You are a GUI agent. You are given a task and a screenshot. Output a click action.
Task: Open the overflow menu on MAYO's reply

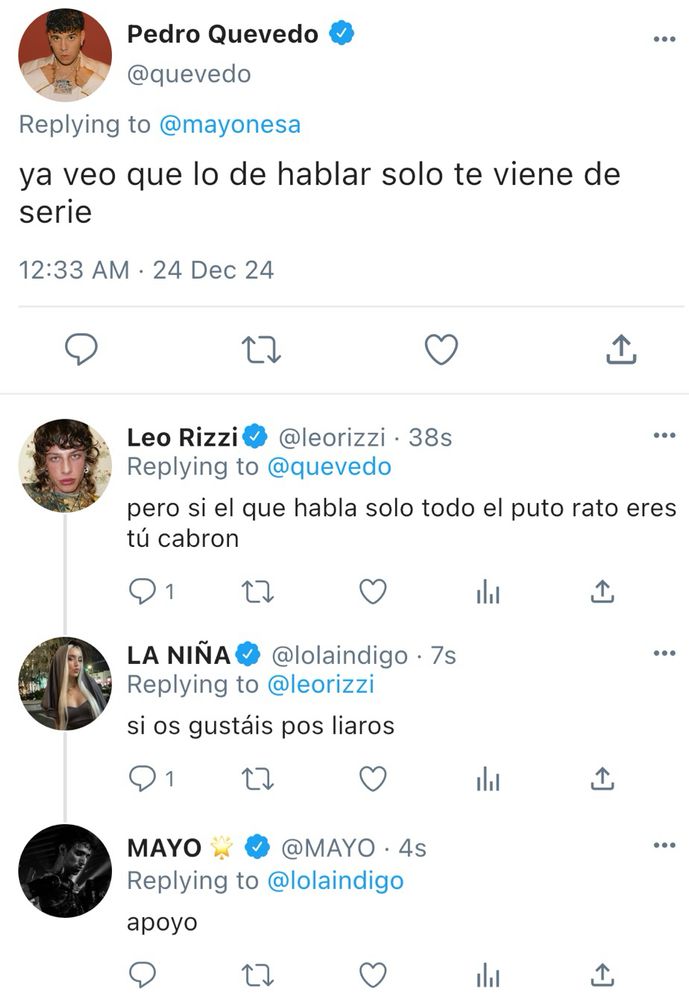coord(664,846)
